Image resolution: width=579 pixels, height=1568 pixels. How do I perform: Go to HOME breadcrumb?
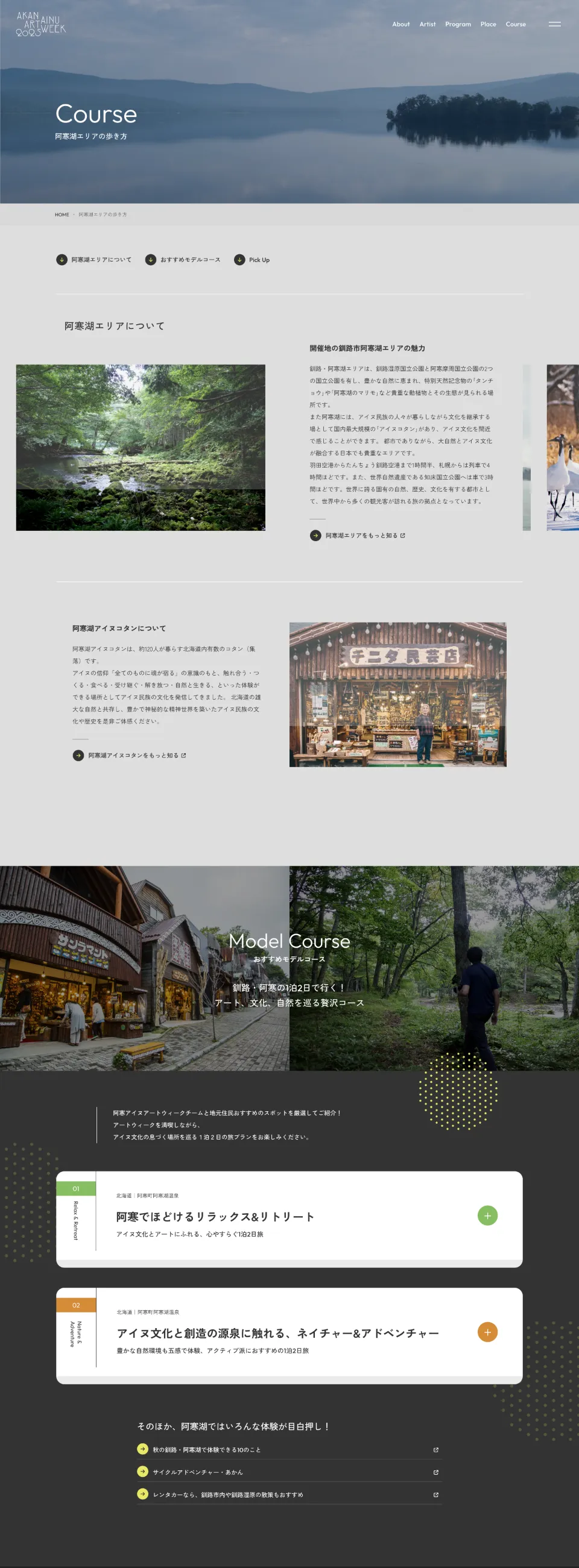pyautogui.click(x=62, y=215)
